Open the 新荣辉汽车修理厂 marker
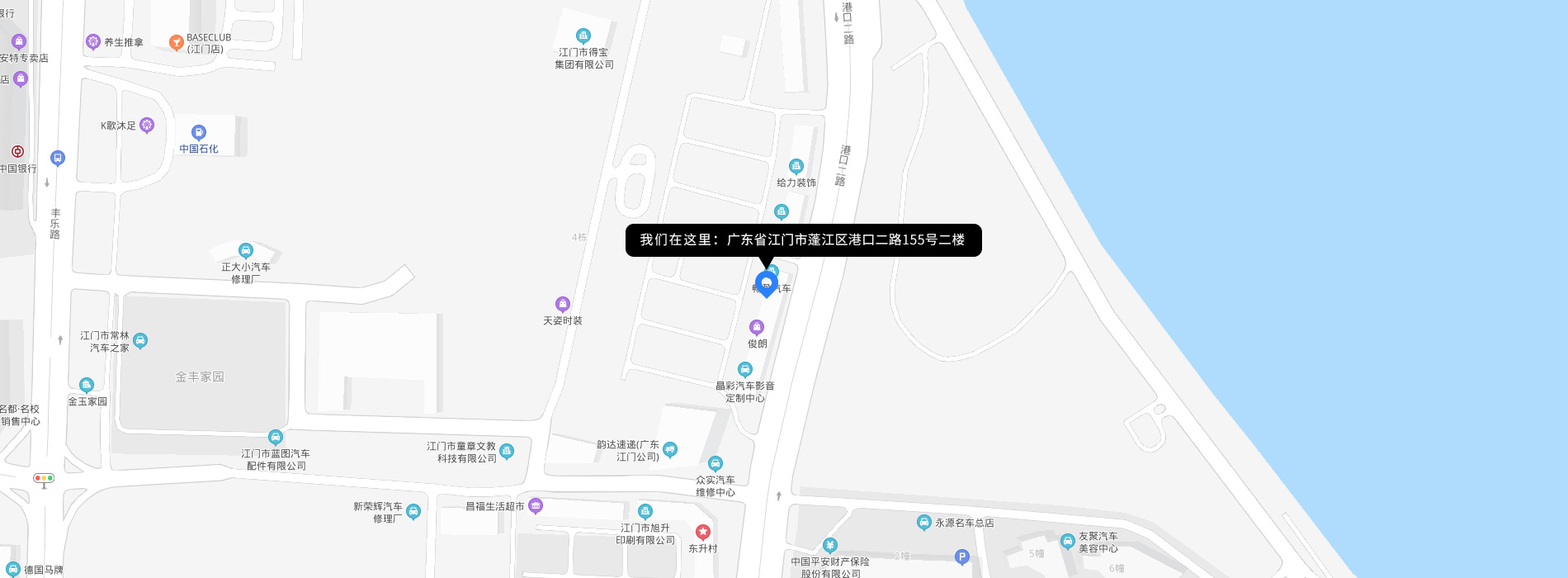 (x=413, y=511)
